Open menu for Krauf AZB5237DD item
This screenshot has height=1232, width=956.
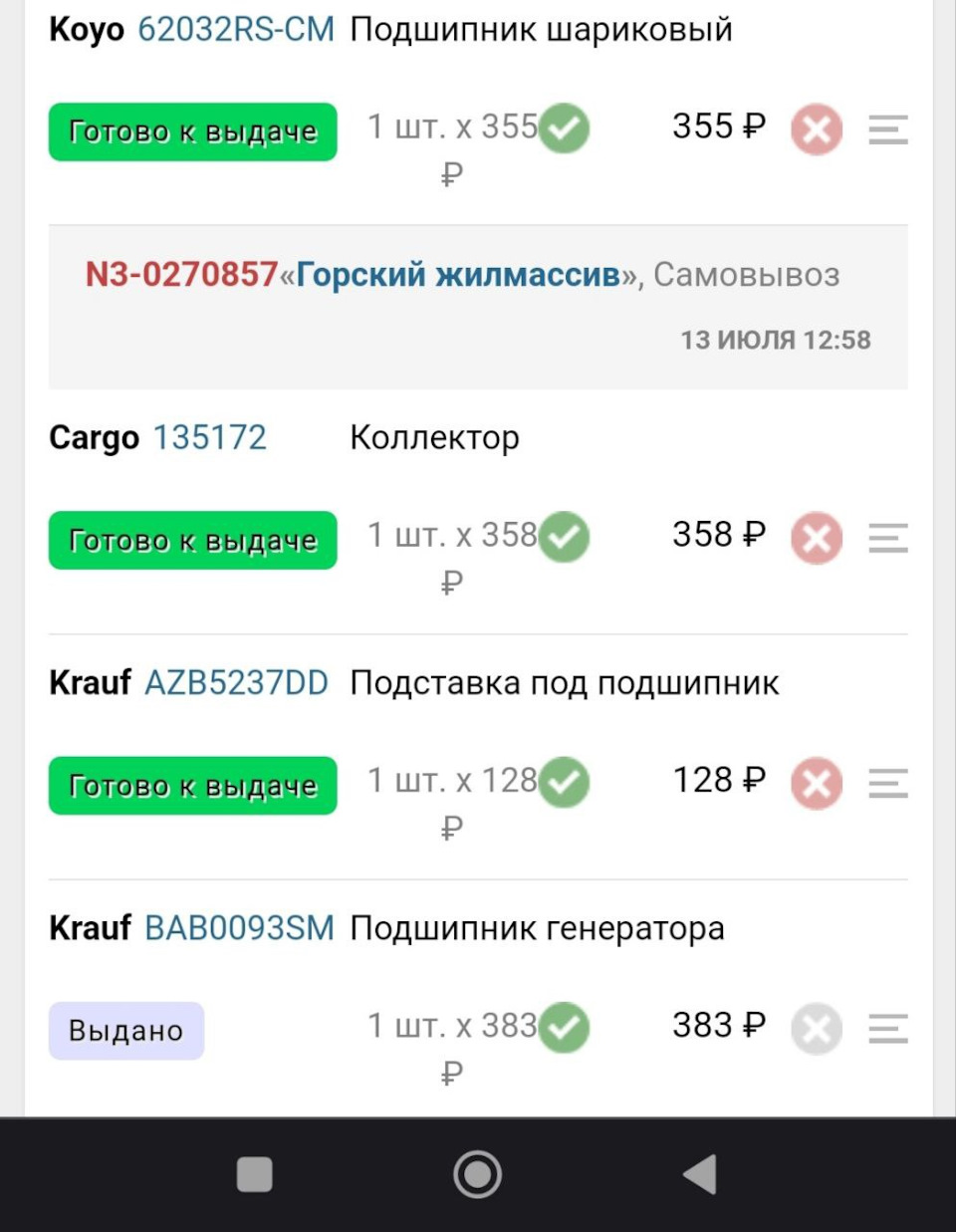[x=887, y=783]
